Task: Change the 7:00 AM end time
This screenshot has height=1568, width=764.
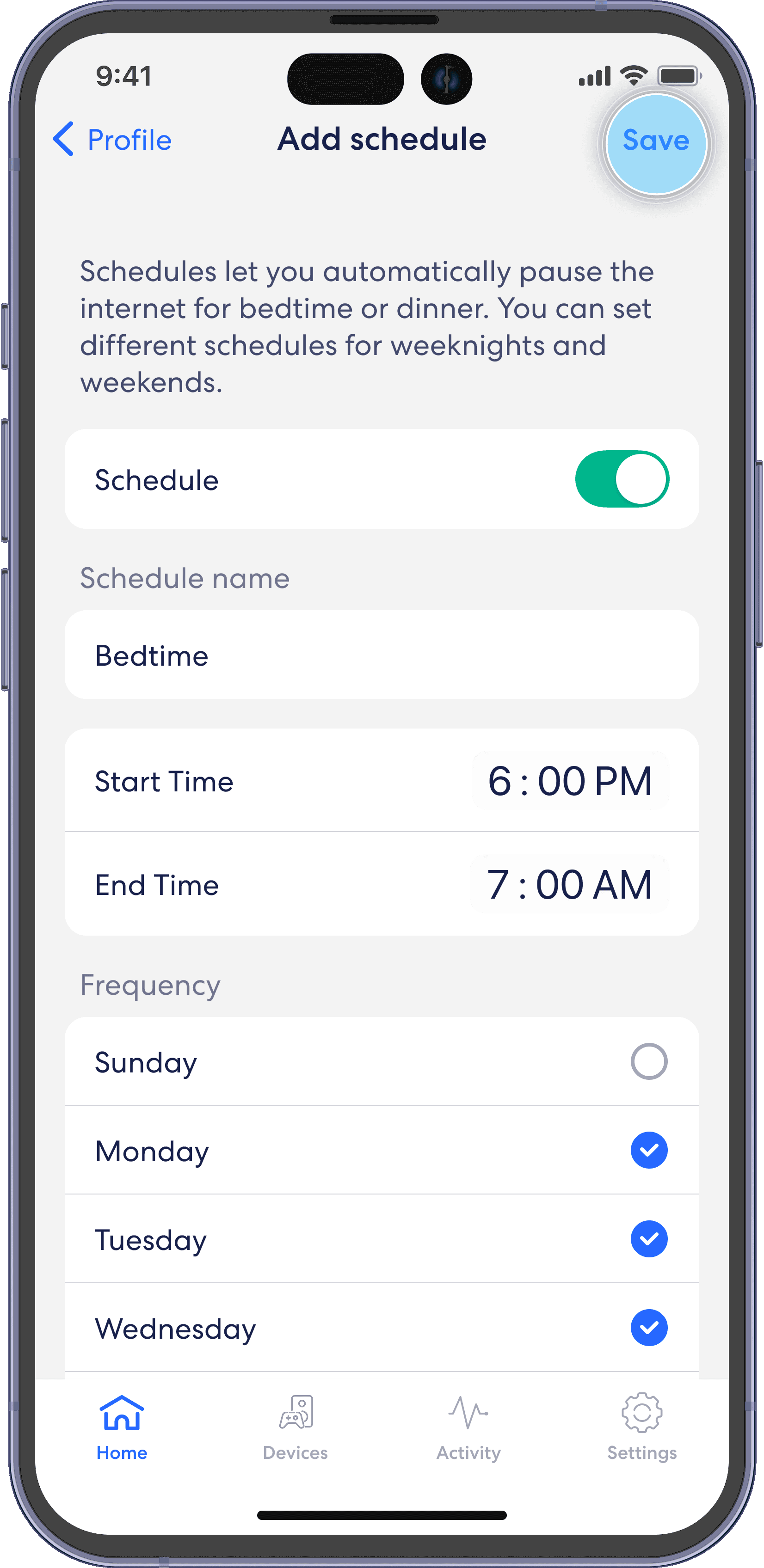Action: [x=569, y=884]
